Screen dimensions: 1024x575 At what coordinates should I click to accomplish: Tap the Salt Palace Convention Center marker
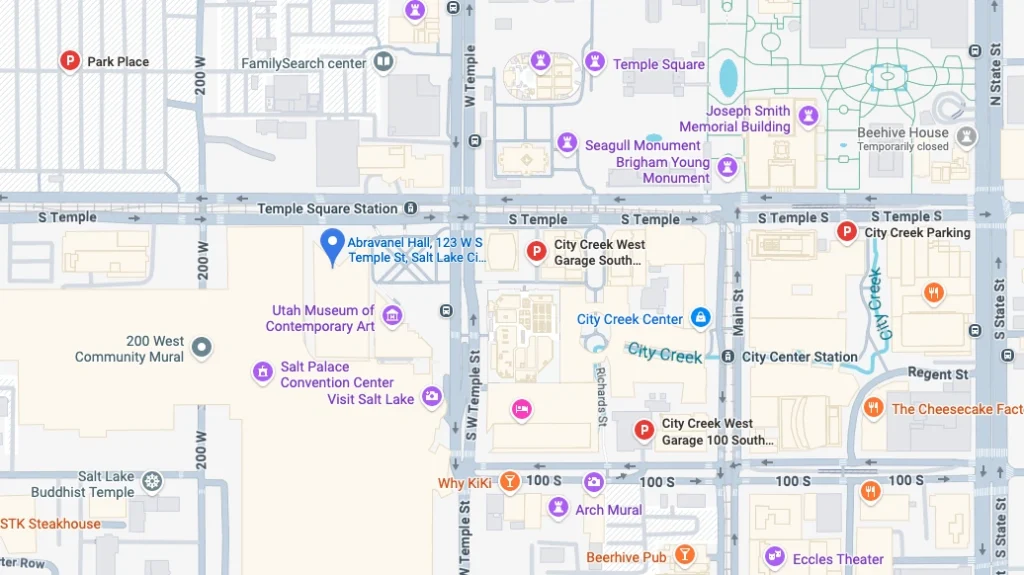263,373
